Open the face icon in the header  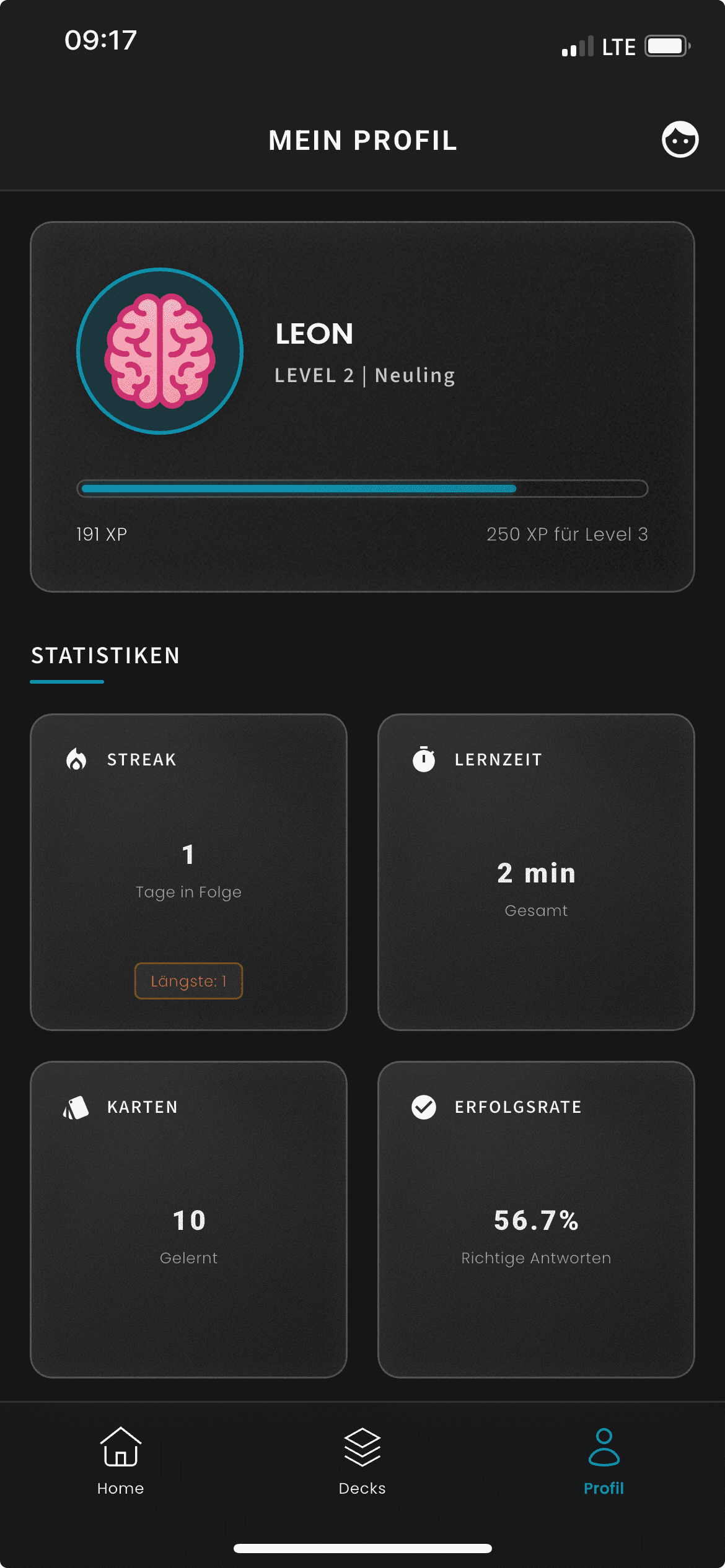pyautogui.click(x=680, y=139)
